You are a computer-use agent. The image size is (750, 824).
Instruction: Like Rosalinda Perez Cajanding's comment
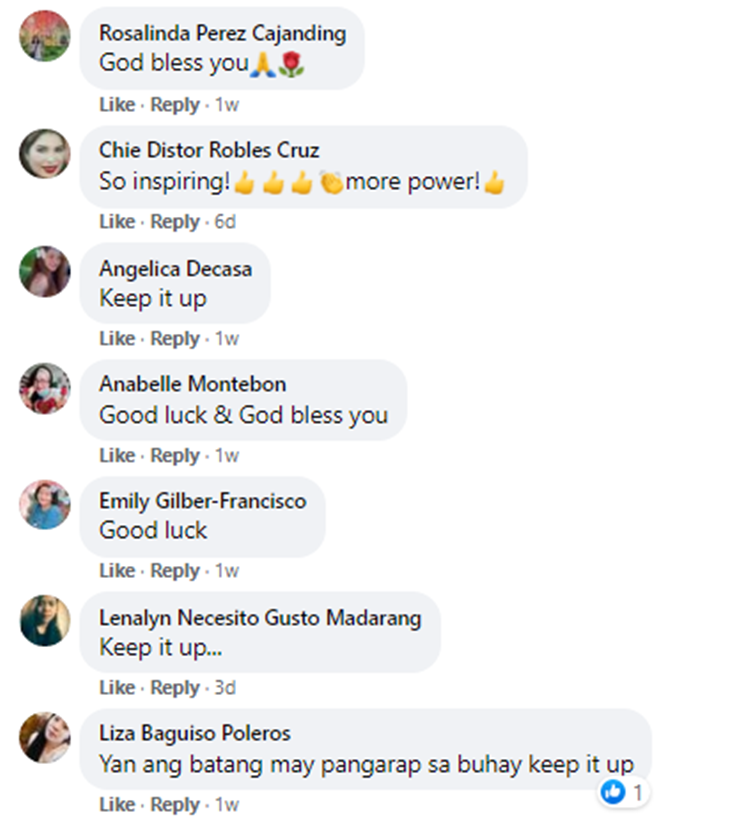pyautogui.click(x=116, y=104)
